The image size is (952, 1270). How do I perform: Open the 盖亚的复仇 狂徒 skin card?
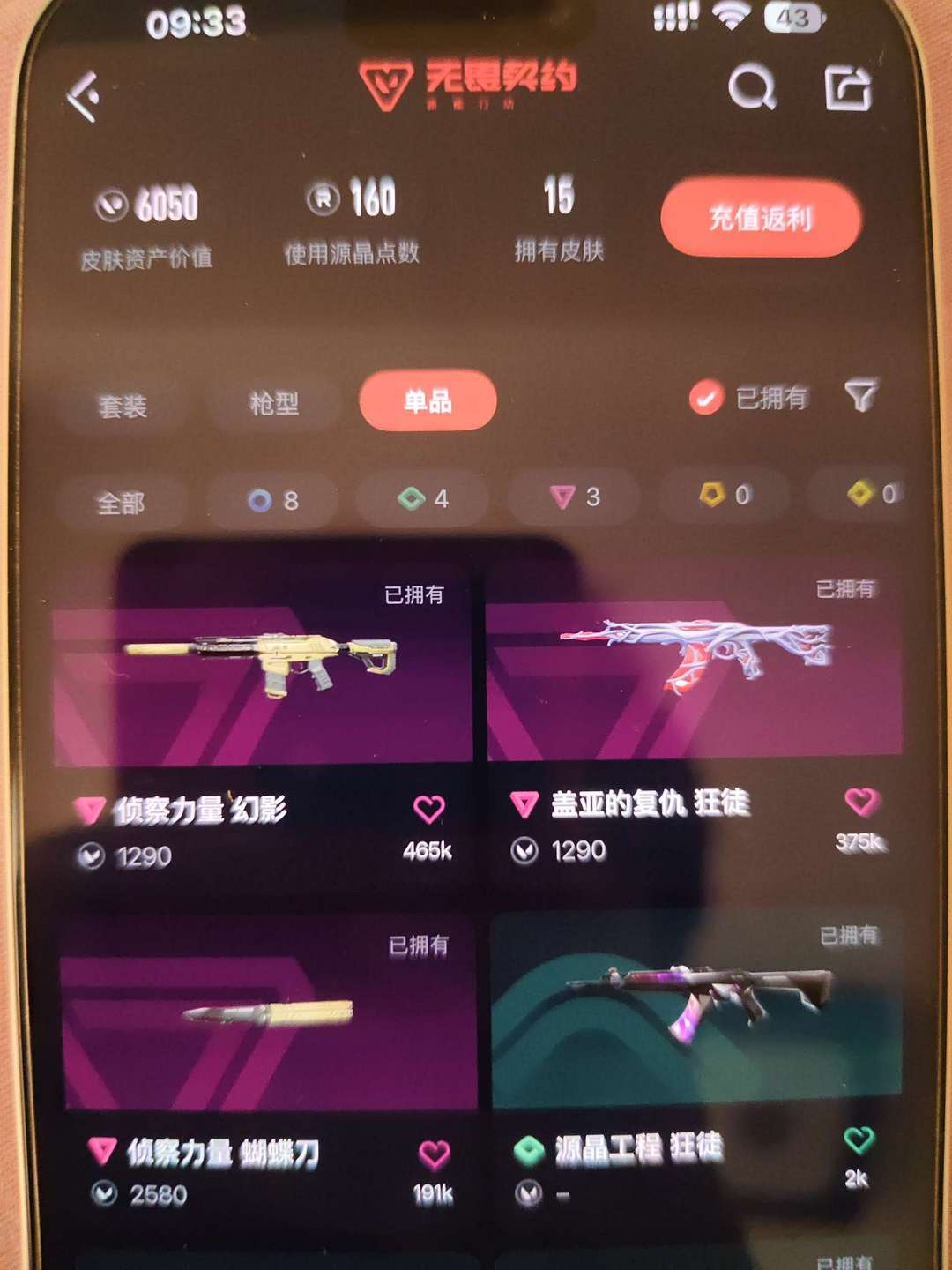click(x=695, y=719)
